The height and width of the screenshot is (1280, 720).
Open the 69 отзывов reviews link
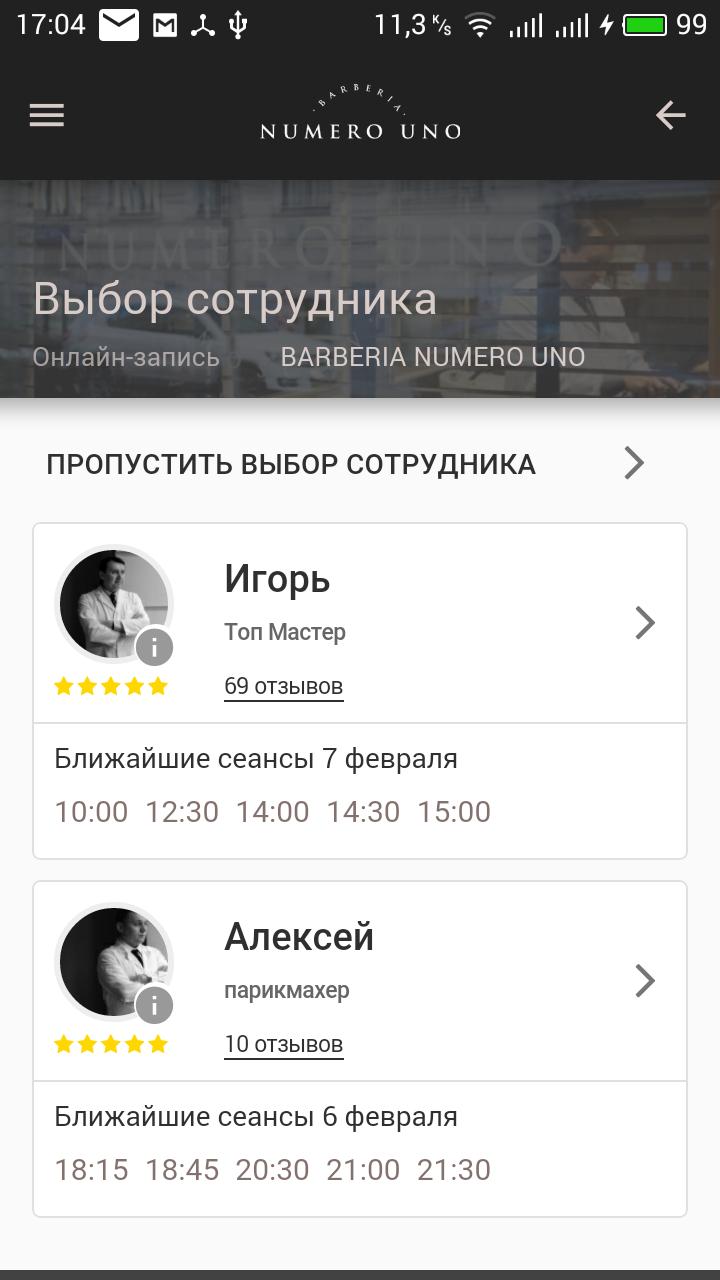pyautogui.click(x=283, y=686)
